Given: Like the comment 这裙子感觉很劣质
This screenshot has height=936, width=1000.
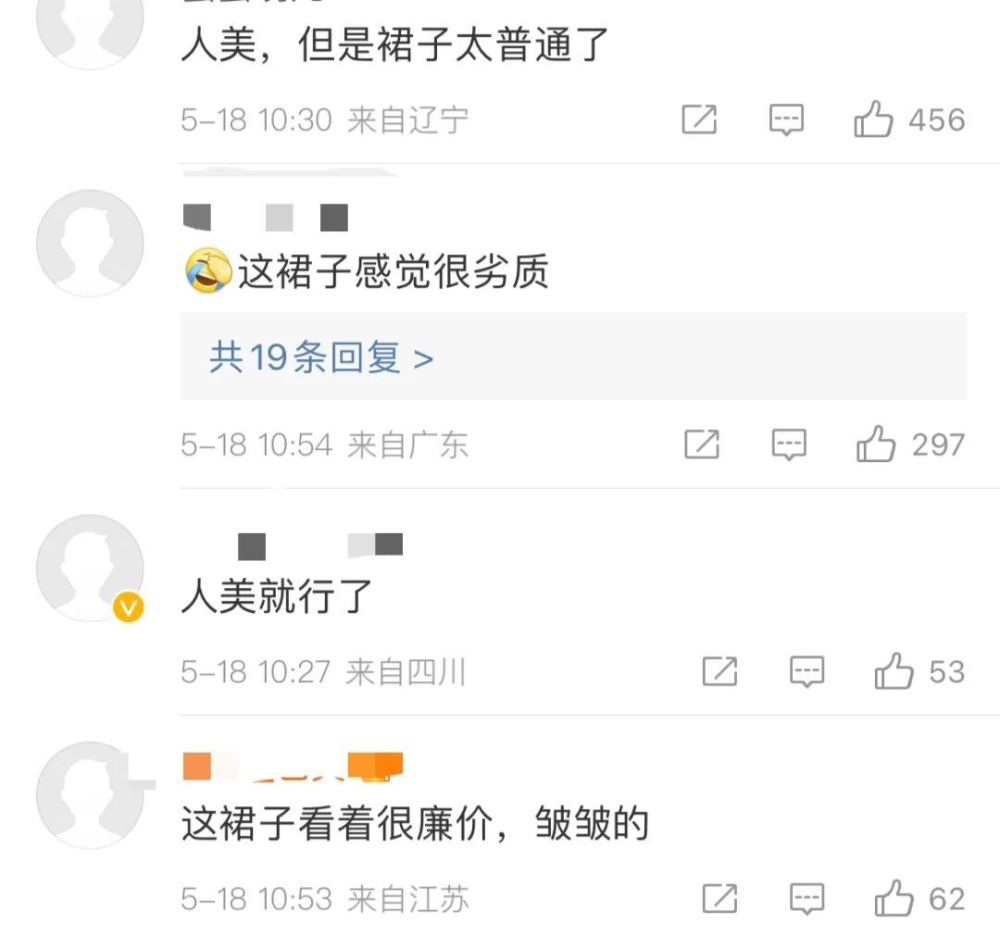Looking at the screenshot, I should (x=875, y=445).
